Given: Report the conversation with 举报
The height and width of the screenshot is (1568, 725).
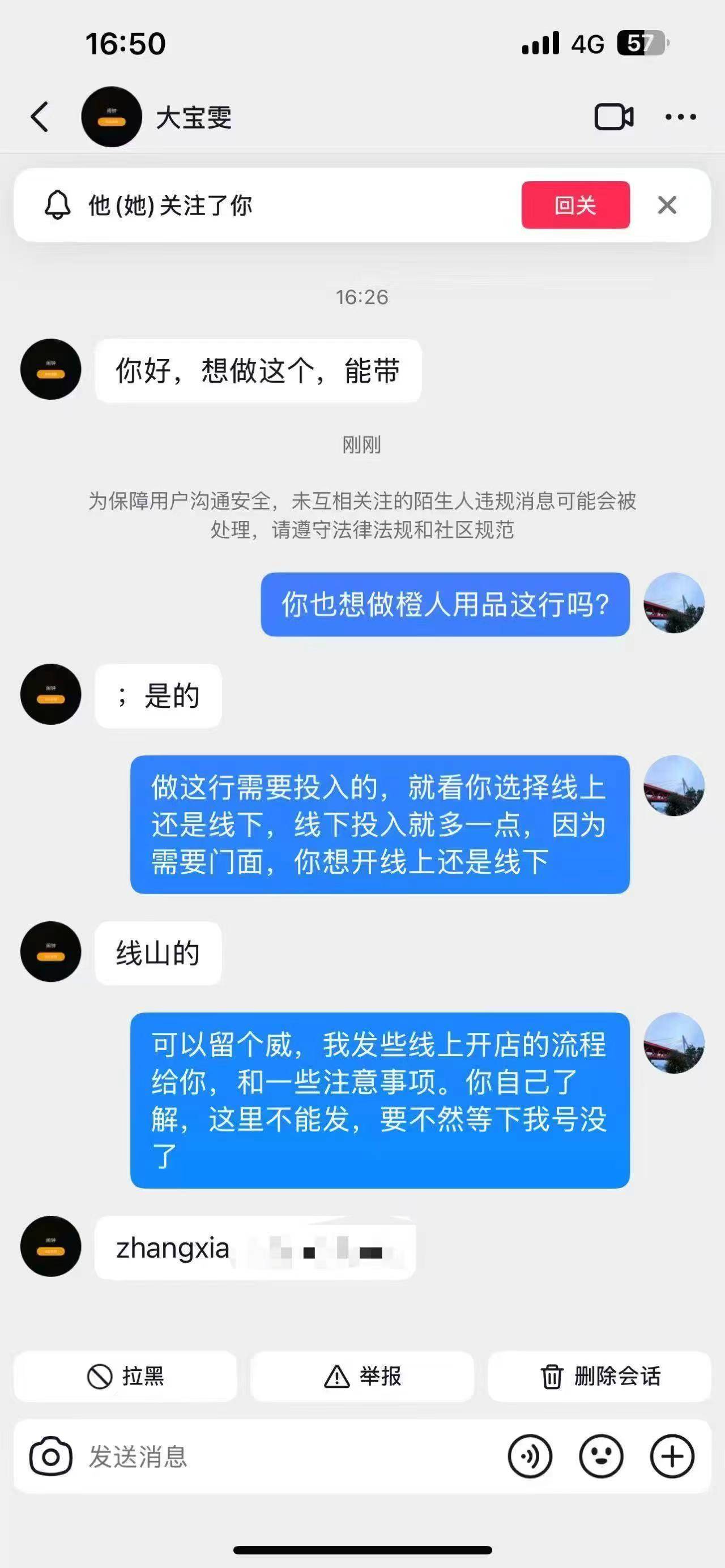Looking at the screenshot, I should pyautogui.click(x=362, y=1377).
